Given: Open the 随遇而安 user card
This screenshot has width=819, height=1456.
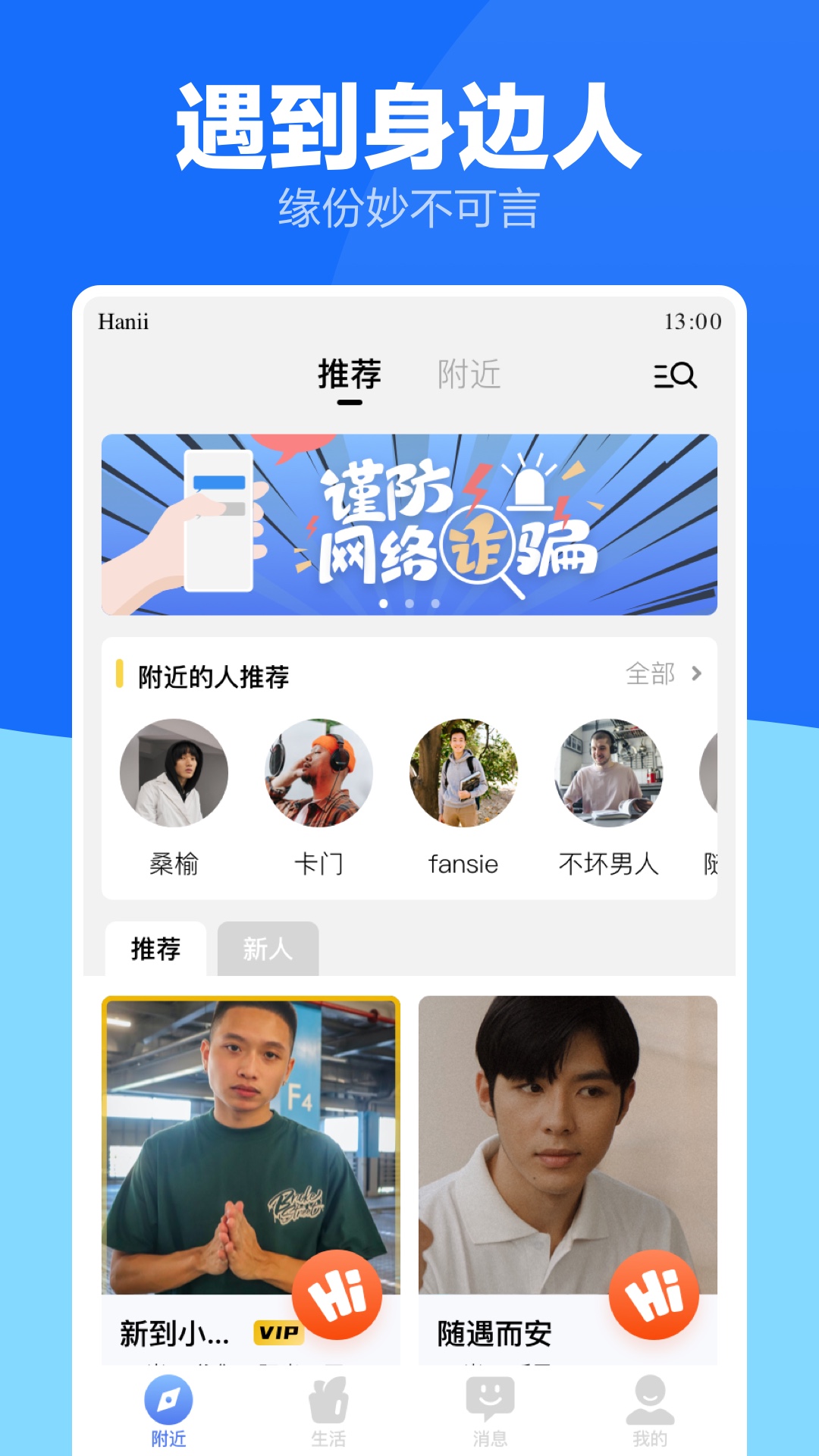Looking at the screenshot, I should point(569,1137).
